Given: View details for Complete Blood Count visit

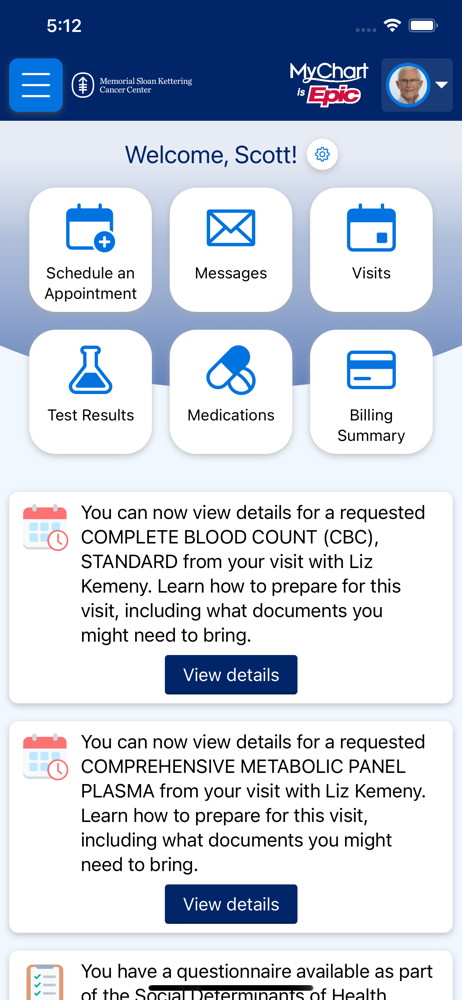Looking at the screenshot, I should 231,675.
